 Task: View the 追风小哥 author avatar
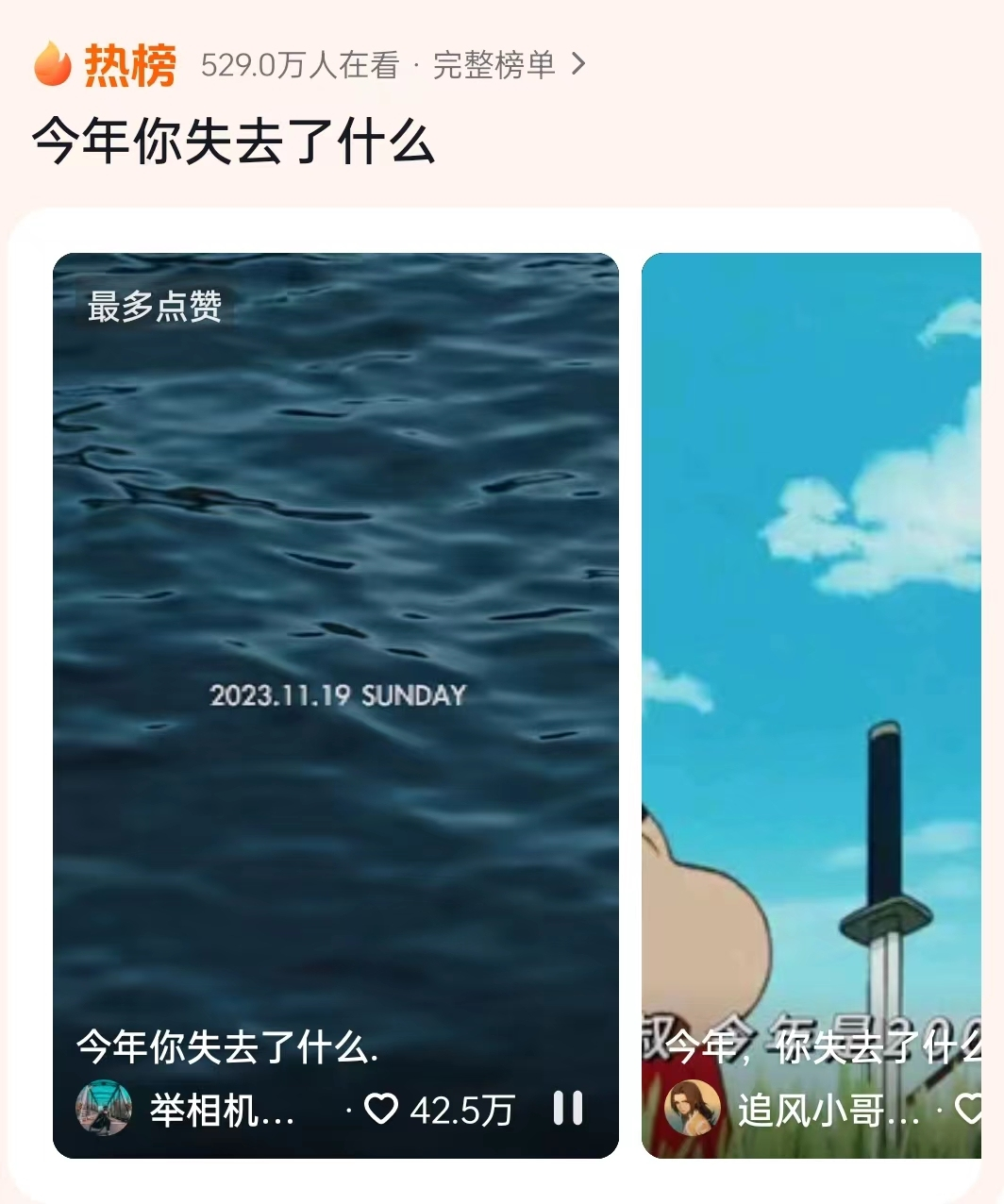[x=693, y=1109]
